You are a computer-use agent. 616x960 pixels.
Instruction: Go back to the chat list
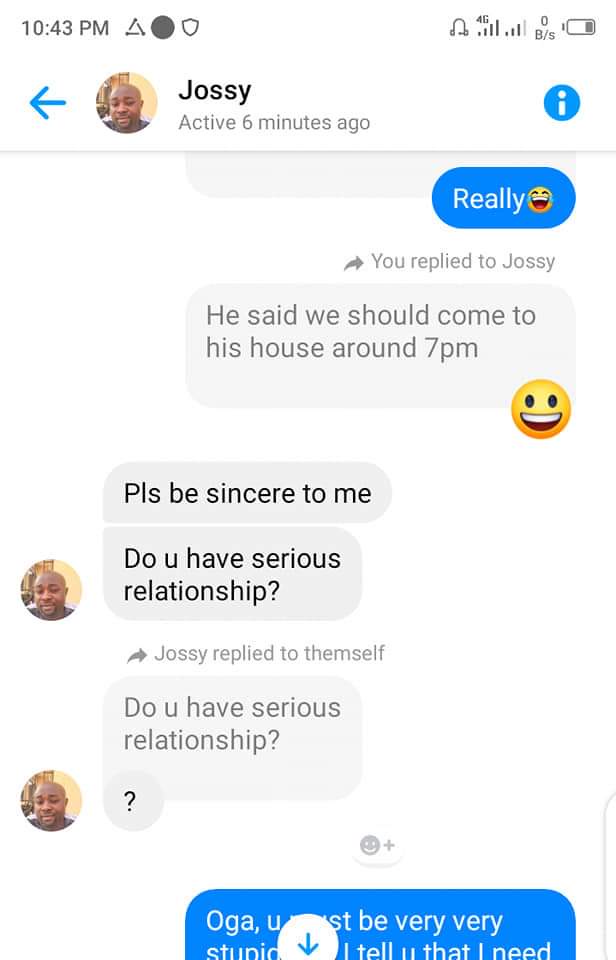tap(47, 103)
